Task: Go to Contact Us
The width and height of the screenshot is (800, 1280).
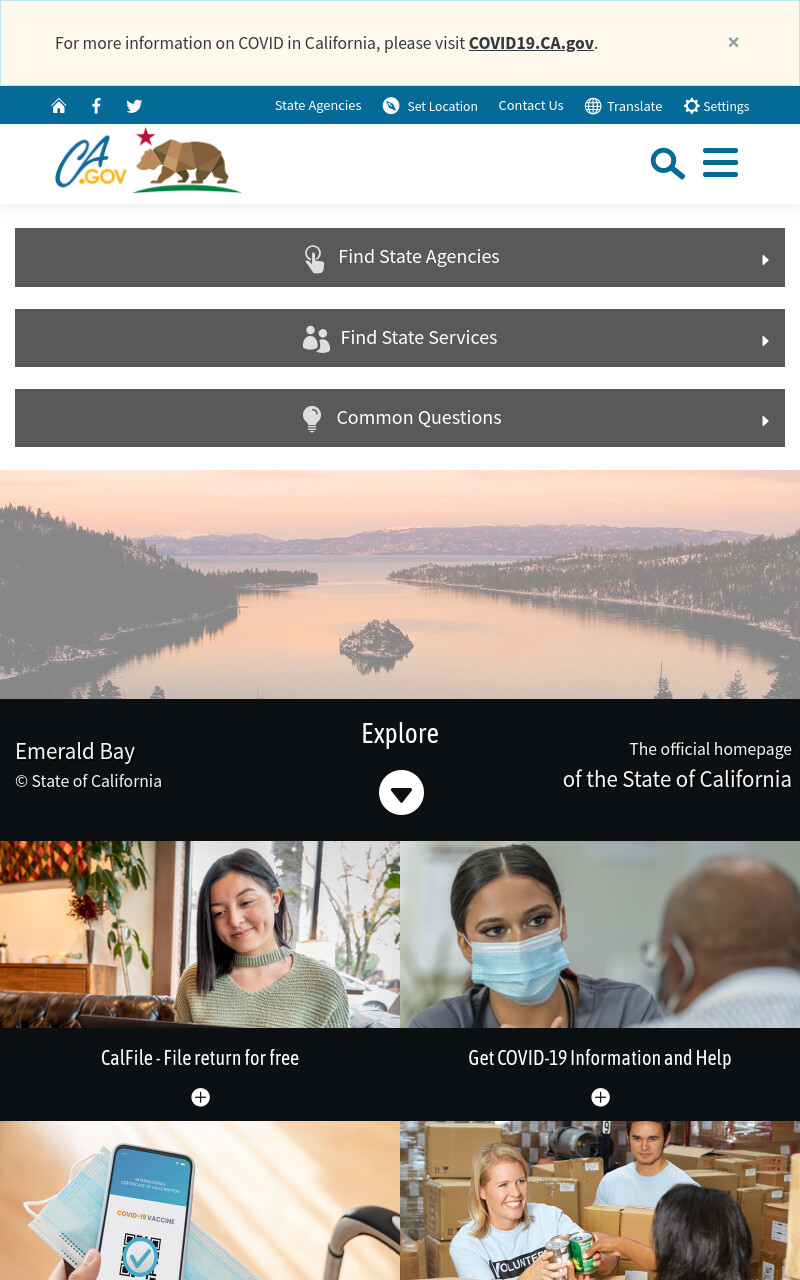Action: tap(531, 106)
